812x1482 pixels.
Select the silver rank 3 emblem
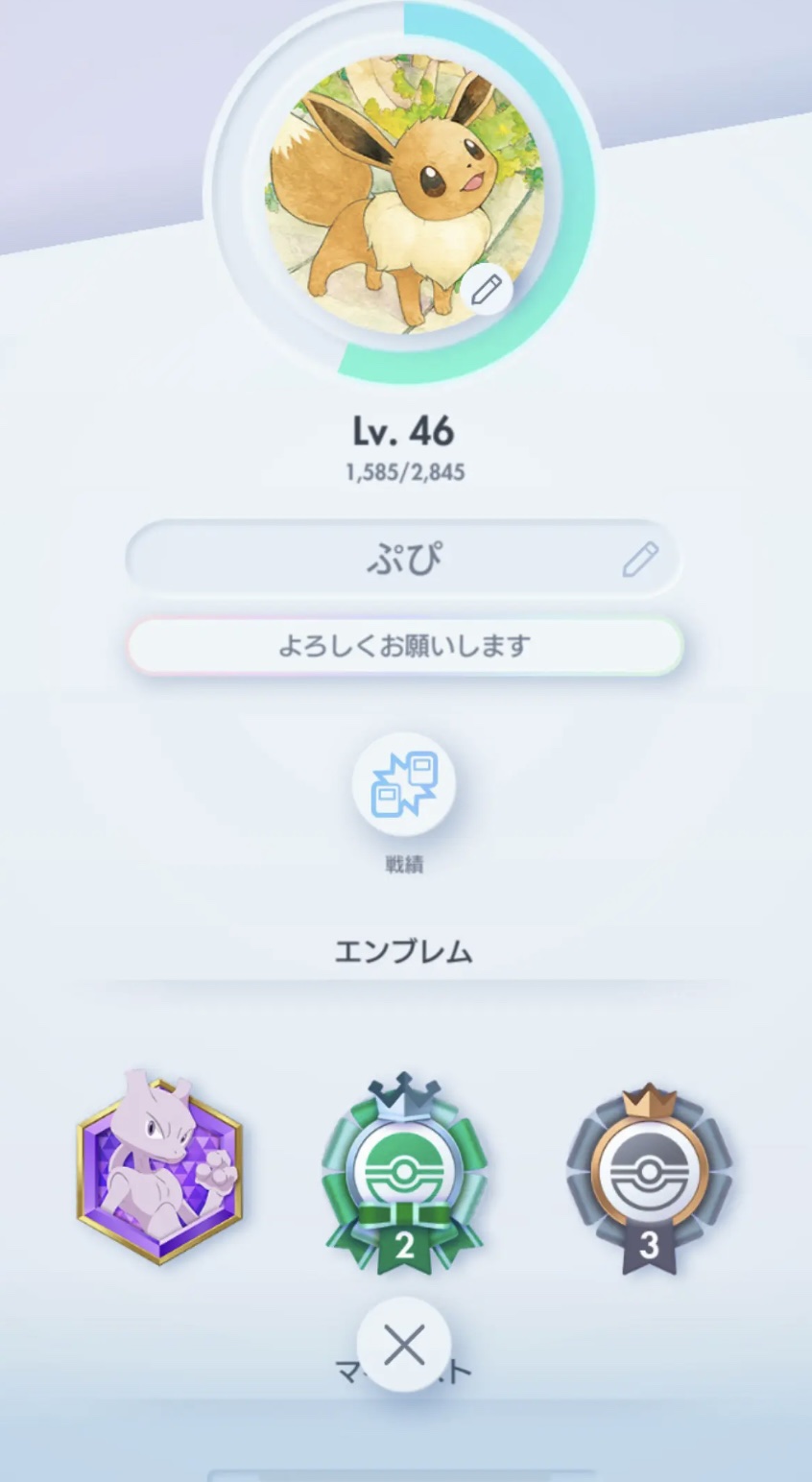pos(649,1178)
